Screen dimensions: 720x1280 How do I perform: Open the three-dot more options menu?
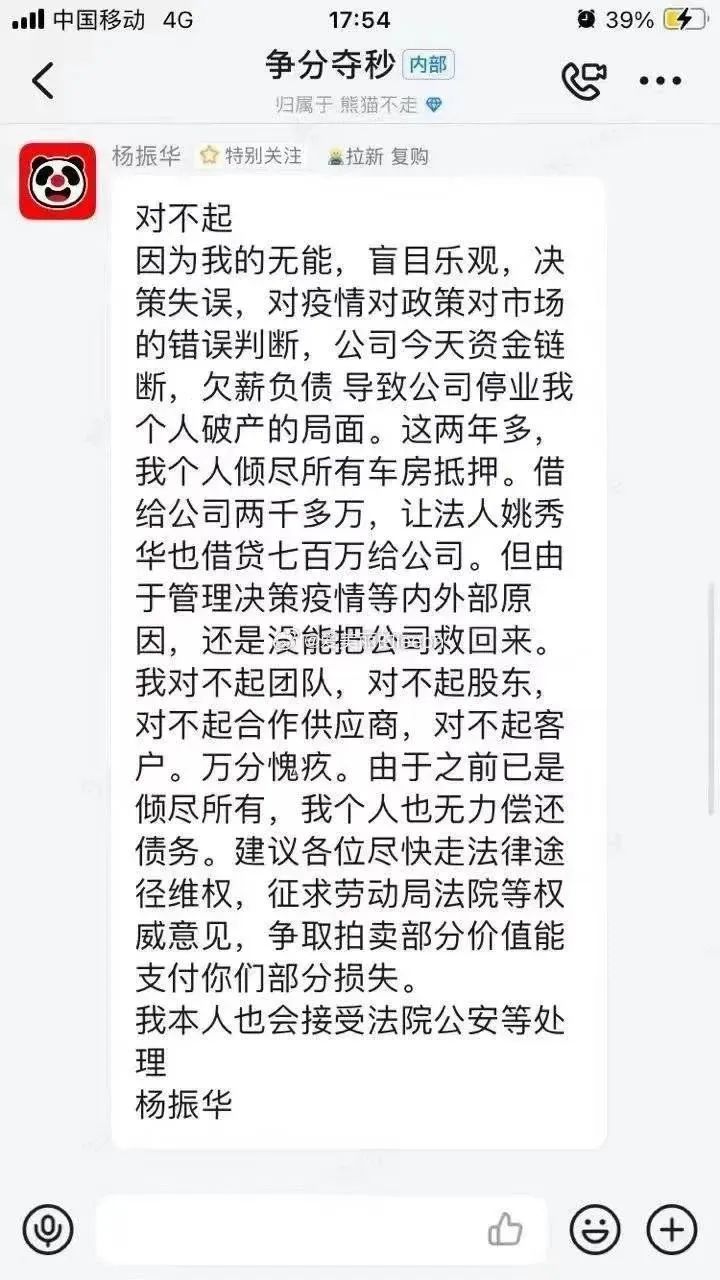659,81
